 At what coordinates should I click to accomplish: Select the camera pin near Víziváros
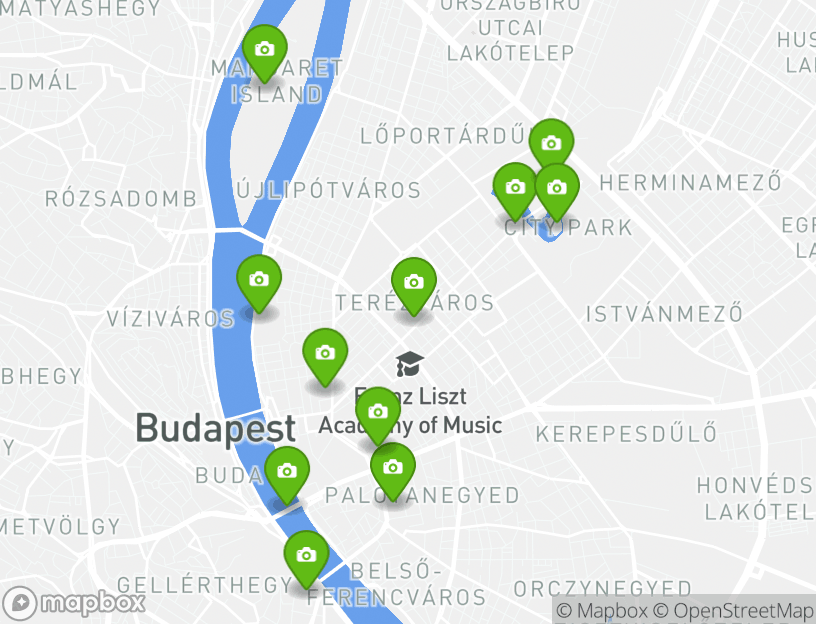click(258, 280)
